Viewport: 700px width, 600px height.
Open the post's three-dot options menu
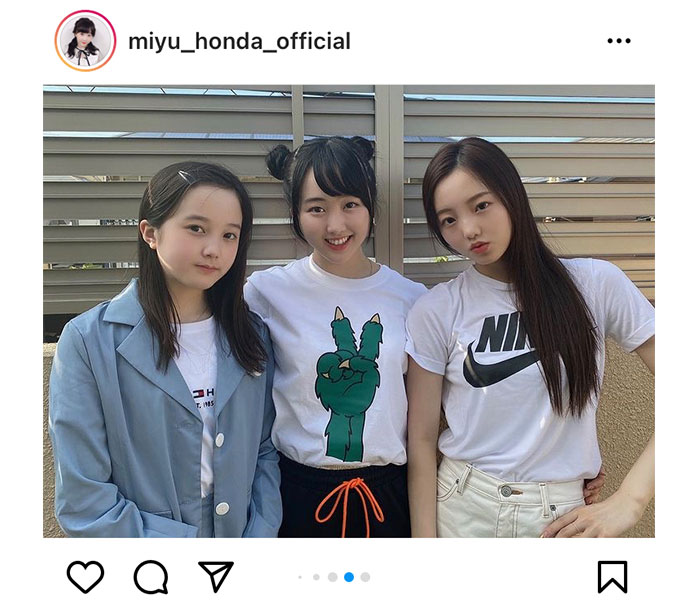click(x=618, y=42)
